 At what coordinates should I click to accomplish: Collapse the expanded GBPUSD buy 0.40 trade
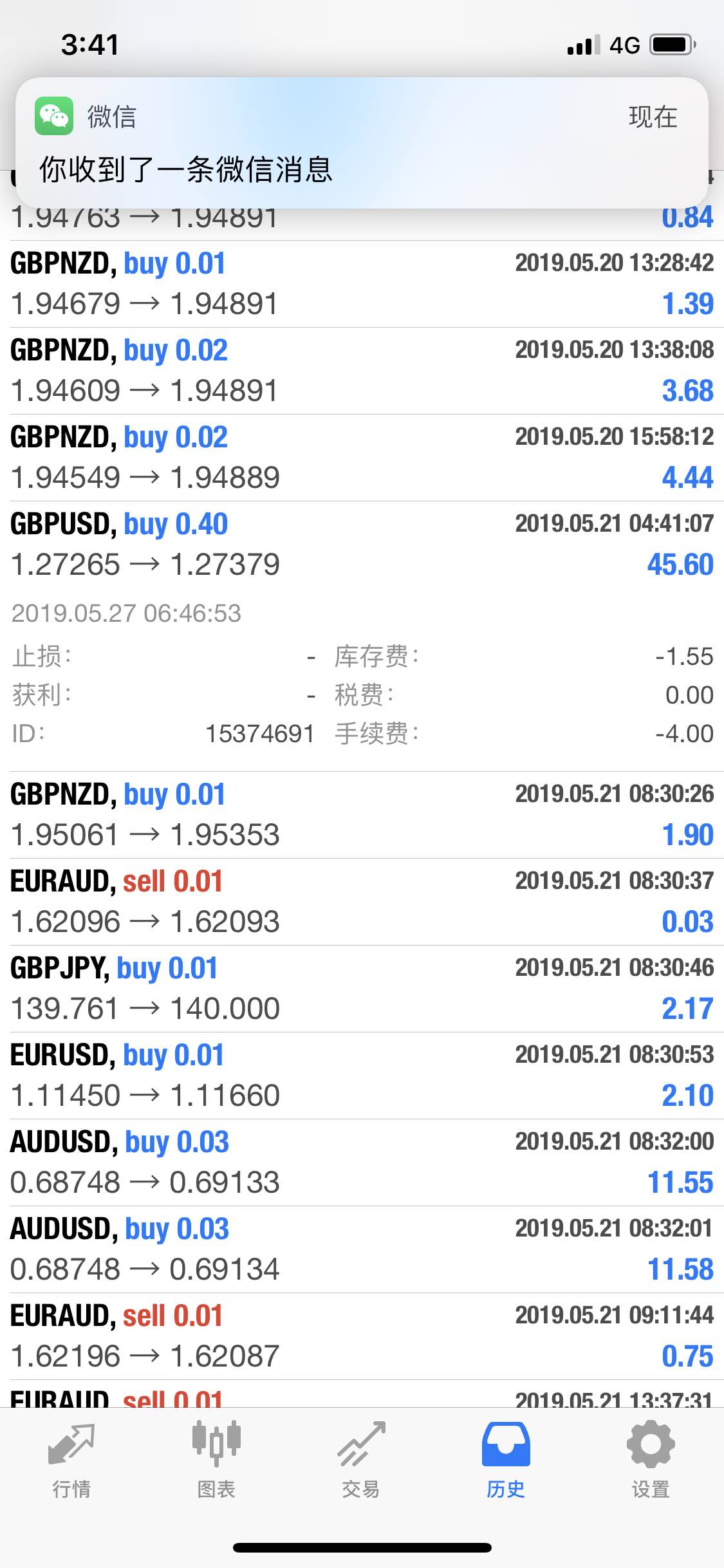click(x=362, y=544)
